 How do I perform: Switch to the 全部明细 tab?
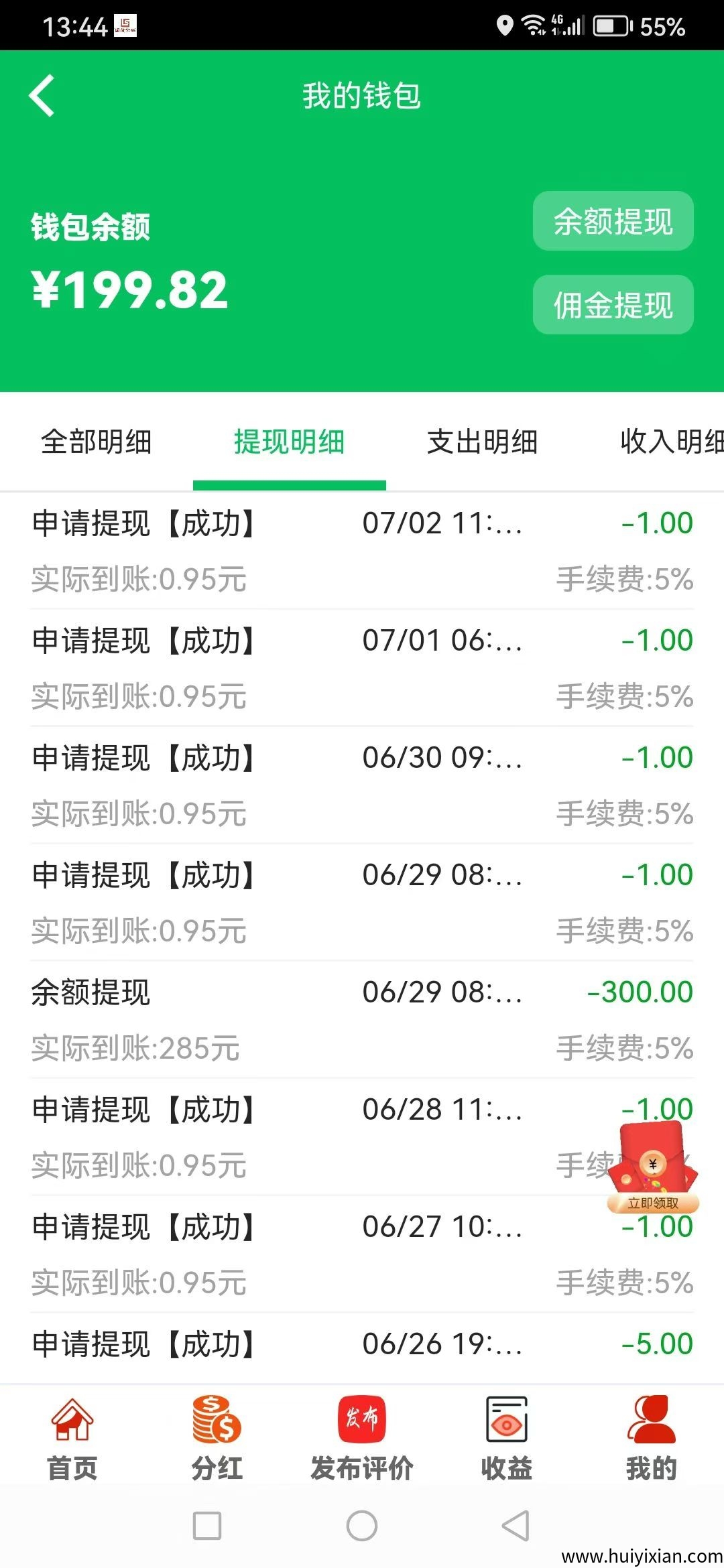(97, 442)
